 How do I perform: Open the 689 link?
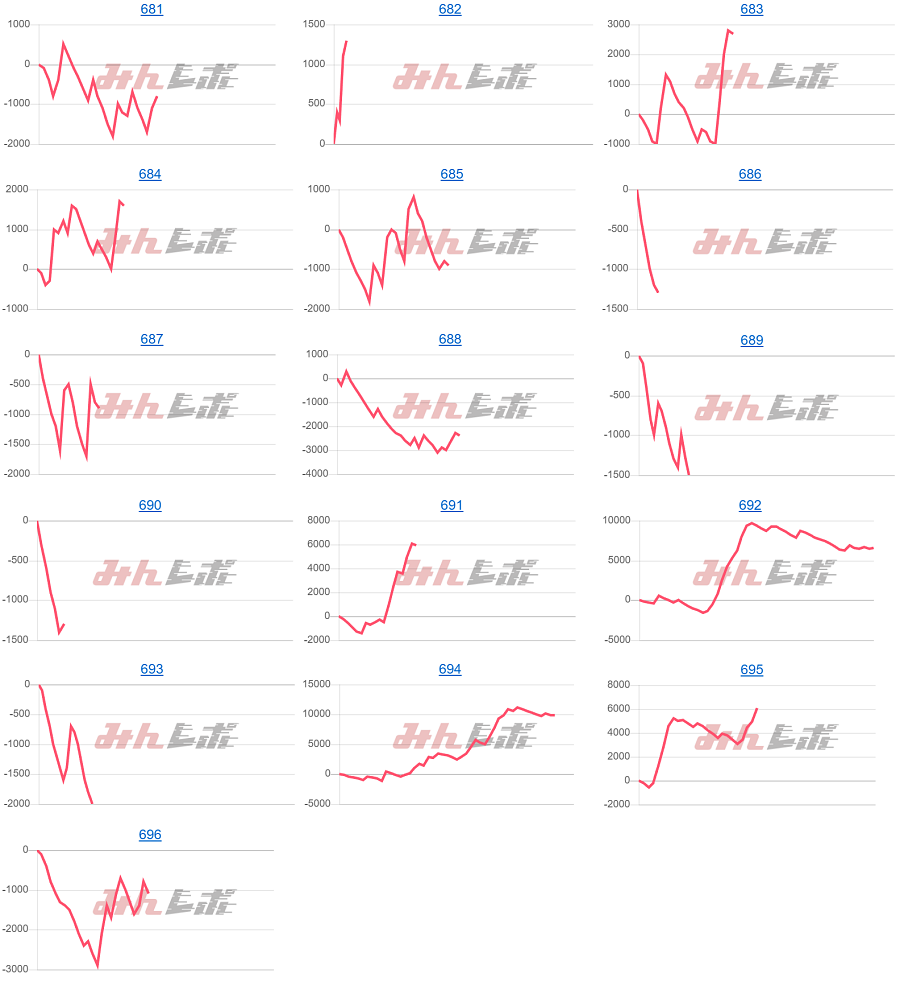[x=751, y=340]
